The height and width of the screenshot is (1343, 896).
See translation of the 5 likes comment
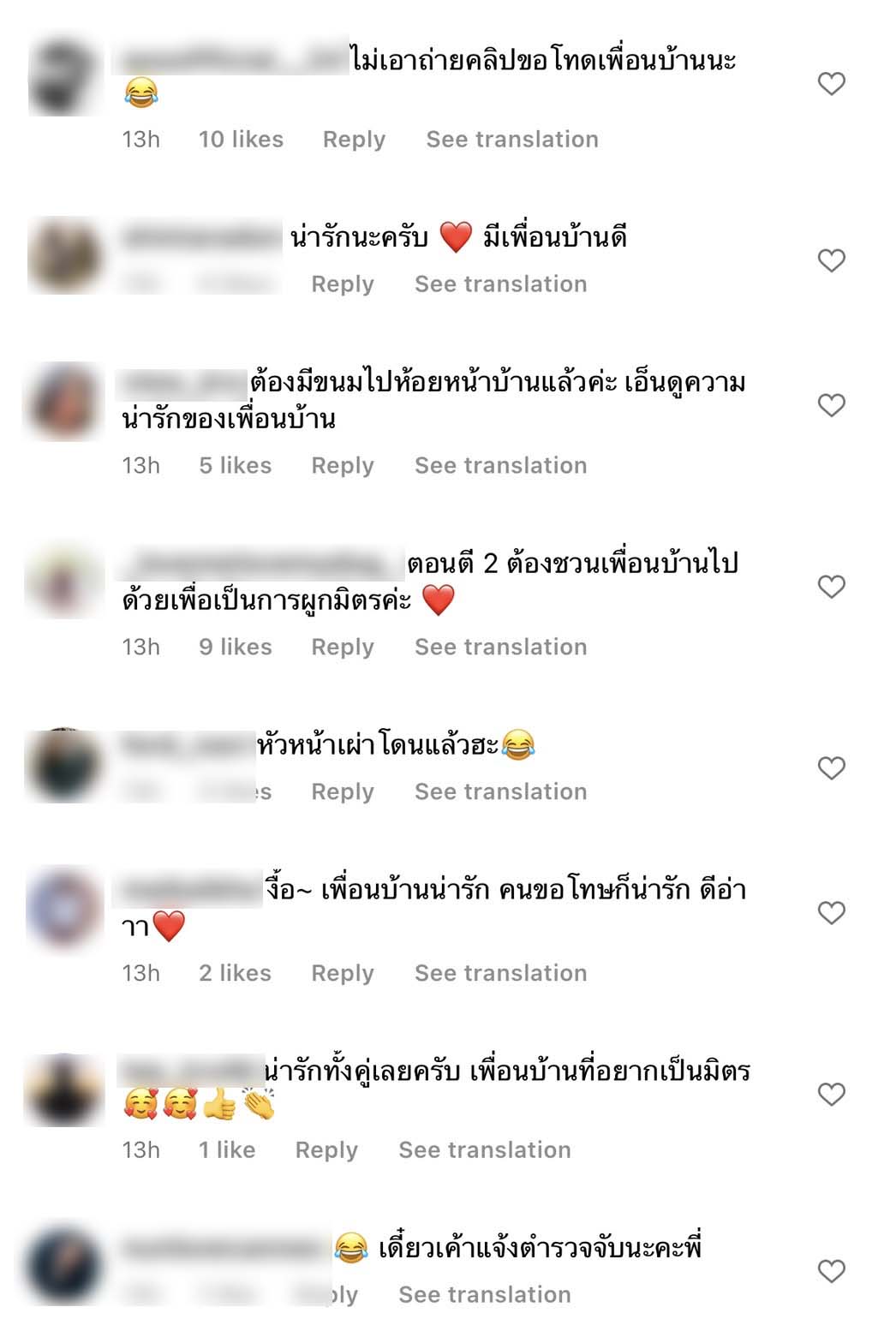[x=500, y=465]
